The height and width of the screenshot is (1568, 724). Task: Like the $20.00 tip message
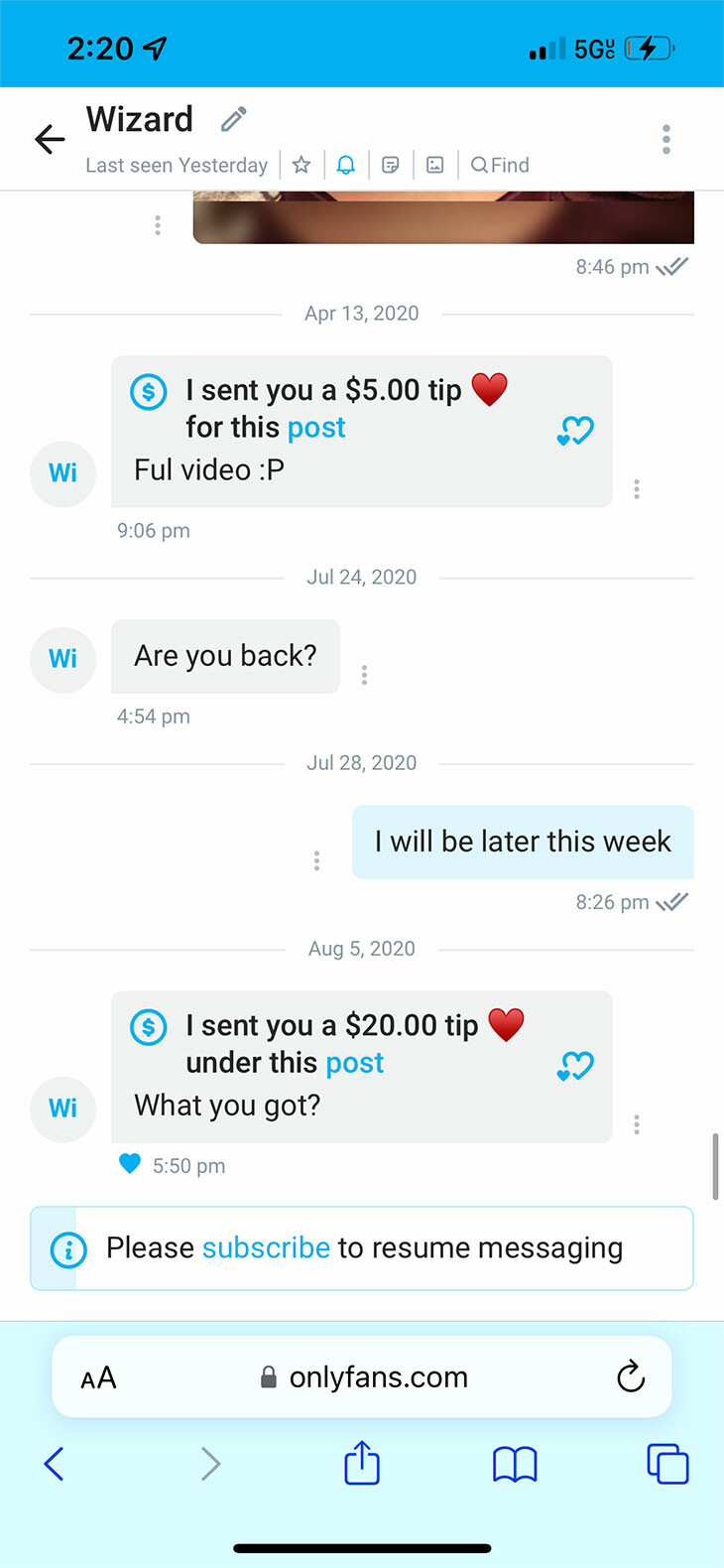coord(575,1066)
